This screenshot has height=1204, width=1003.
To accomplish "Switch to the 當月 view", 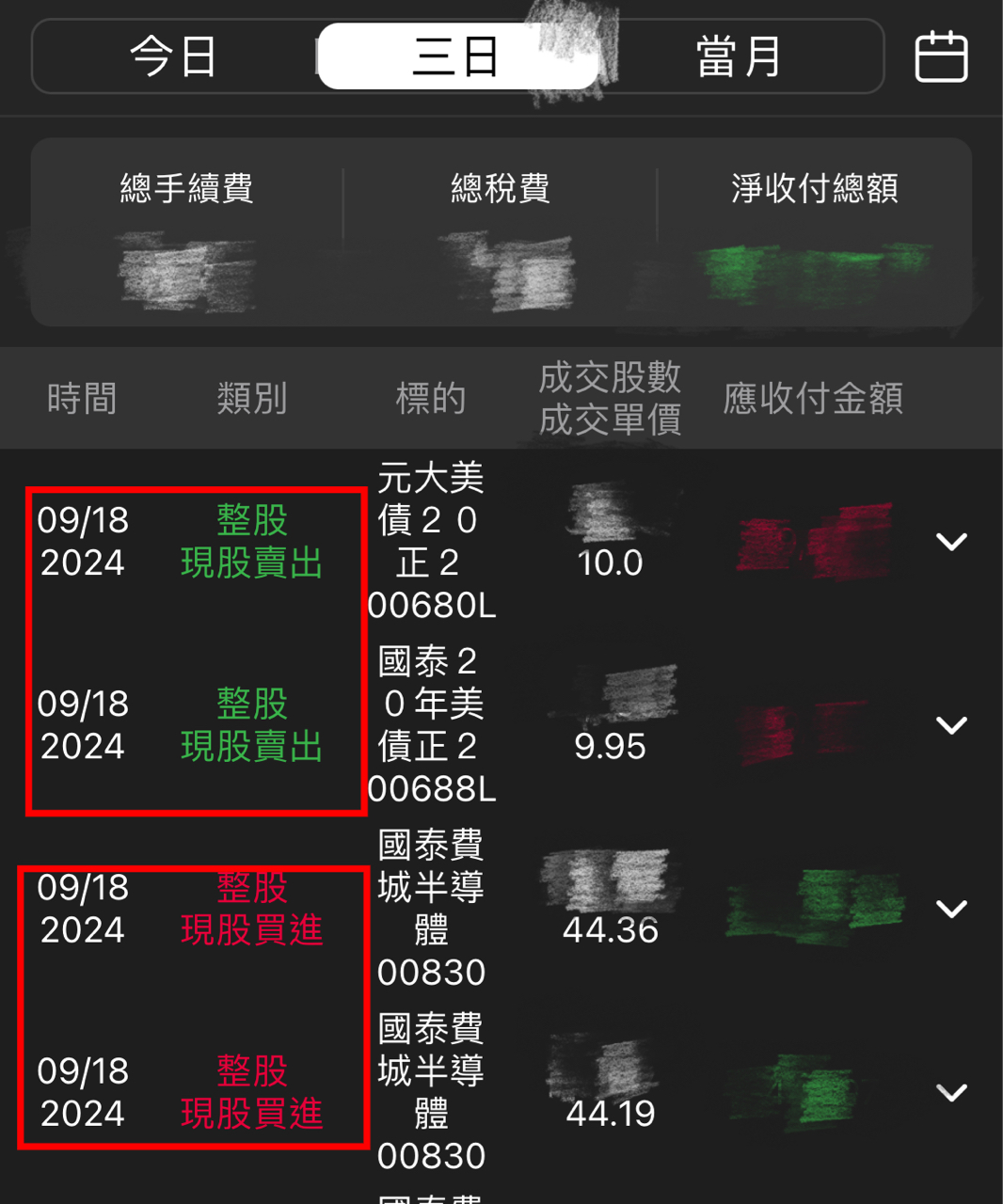I will click(740, 56).
